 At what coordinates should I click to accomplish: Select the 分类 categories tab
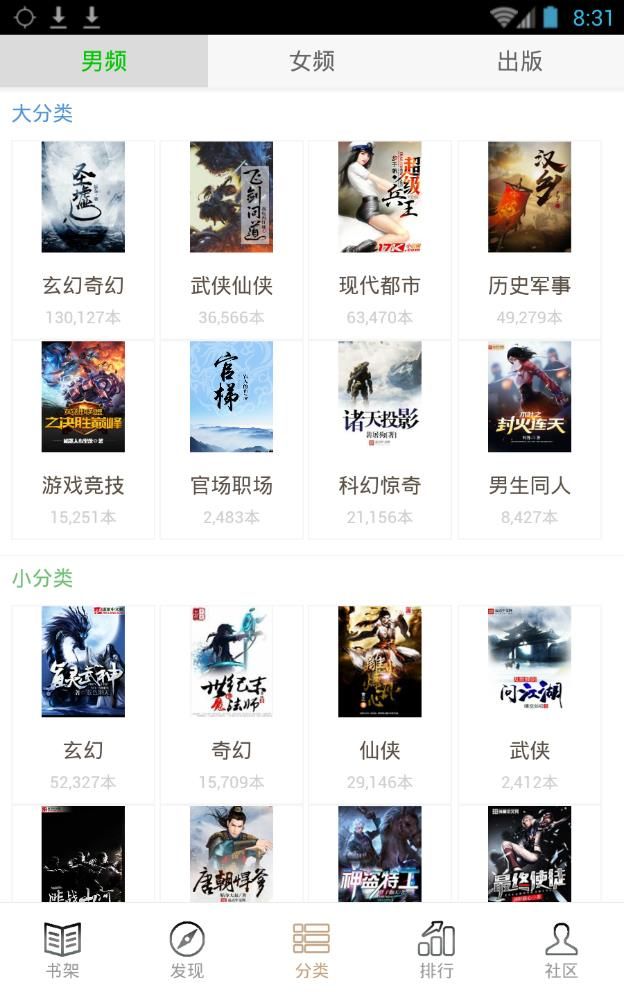point(311,951)
